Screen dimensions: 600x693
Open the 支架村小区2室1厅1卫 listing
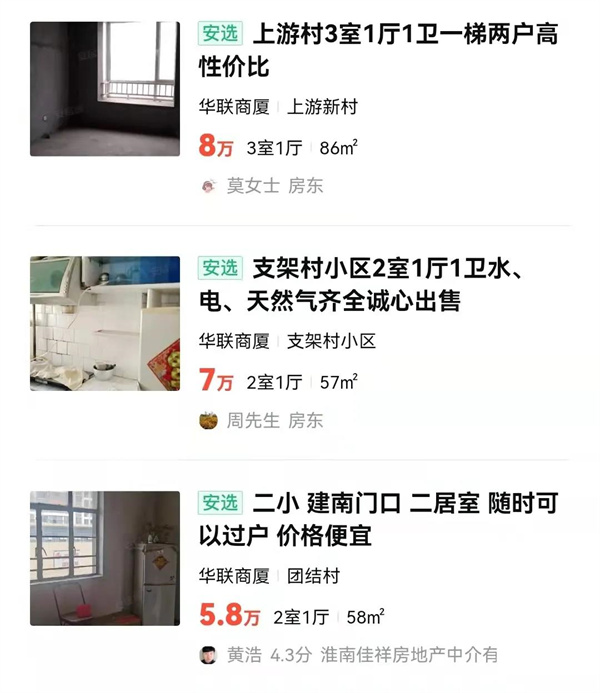tap(400, 284)
